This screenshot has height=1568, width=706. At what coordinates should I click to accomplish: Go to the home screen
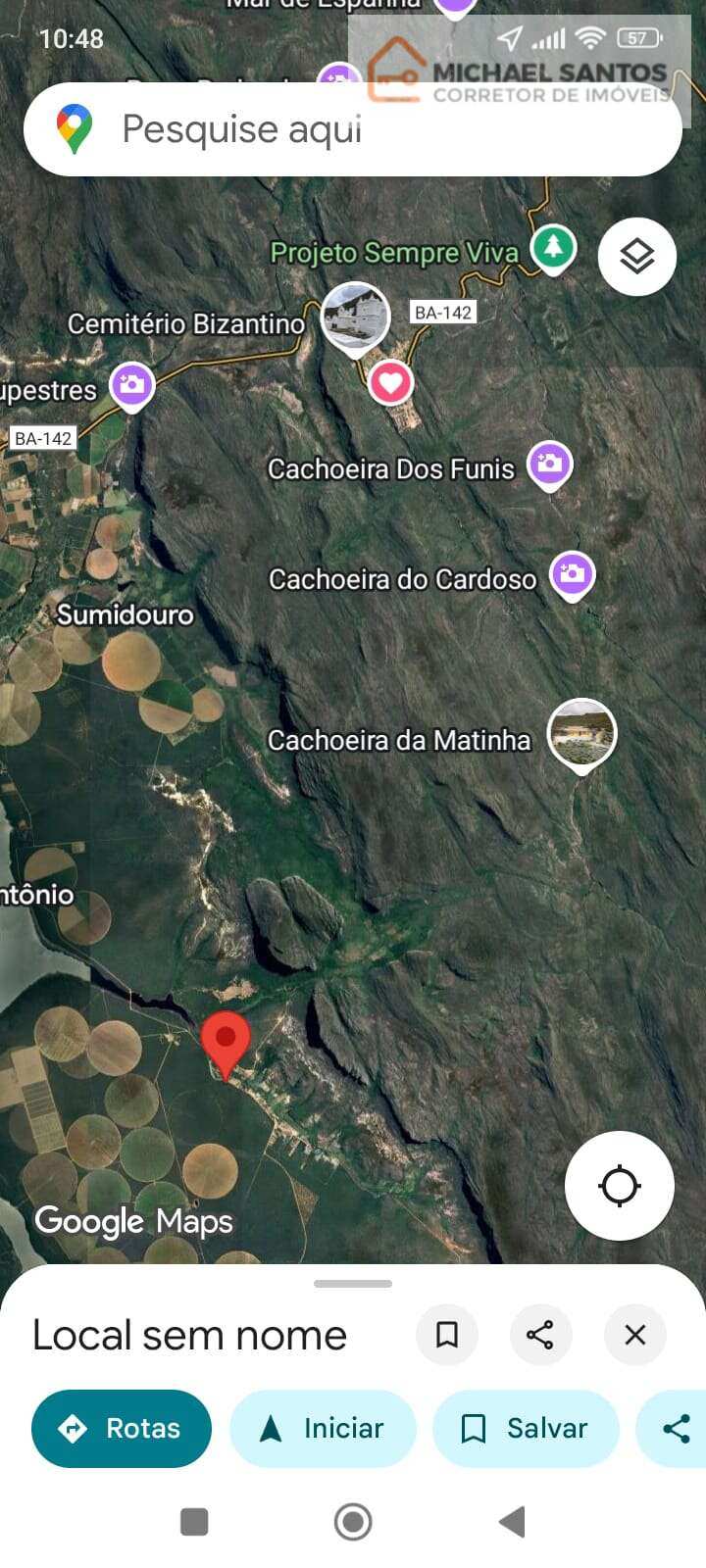click(x=353, y=1522)
